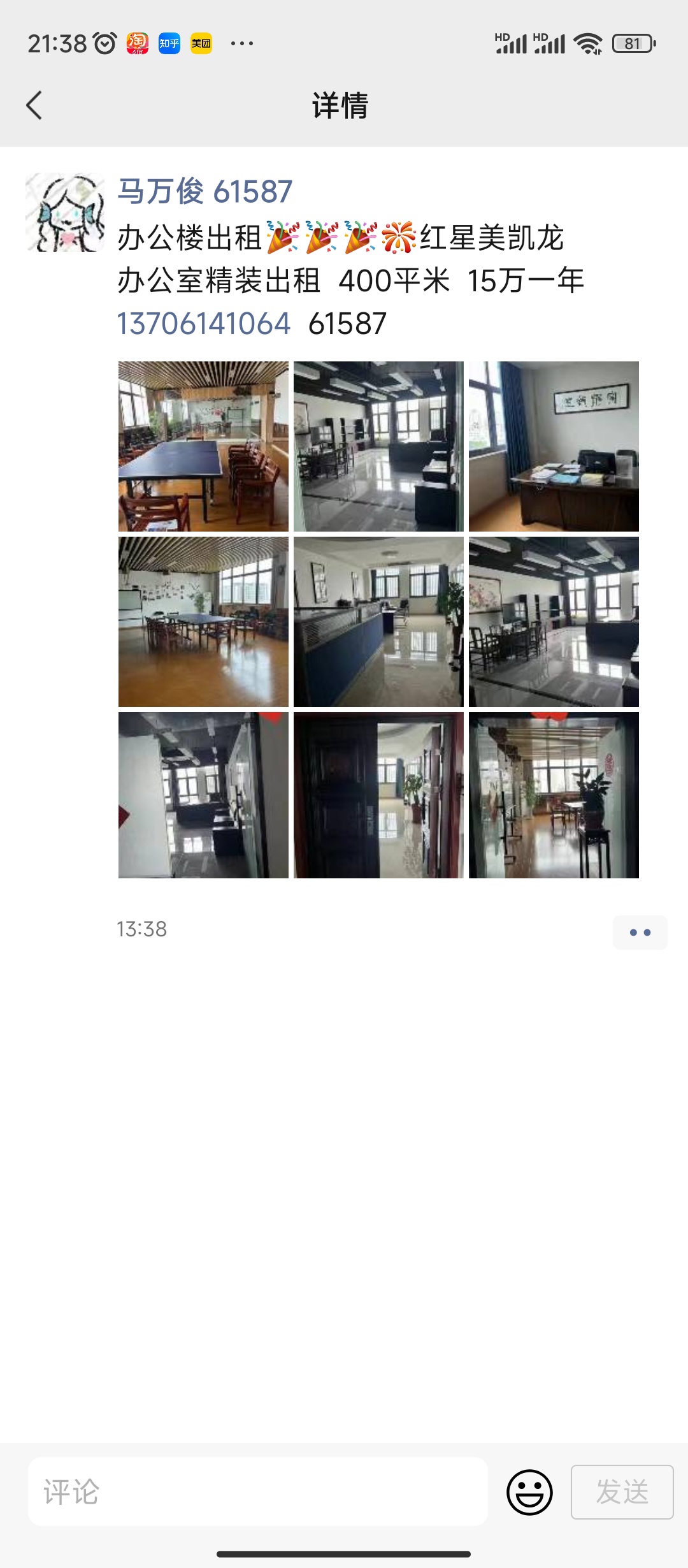Open the two-dot like/comment menu
688x1568 pixels.
tap(640, 933)
